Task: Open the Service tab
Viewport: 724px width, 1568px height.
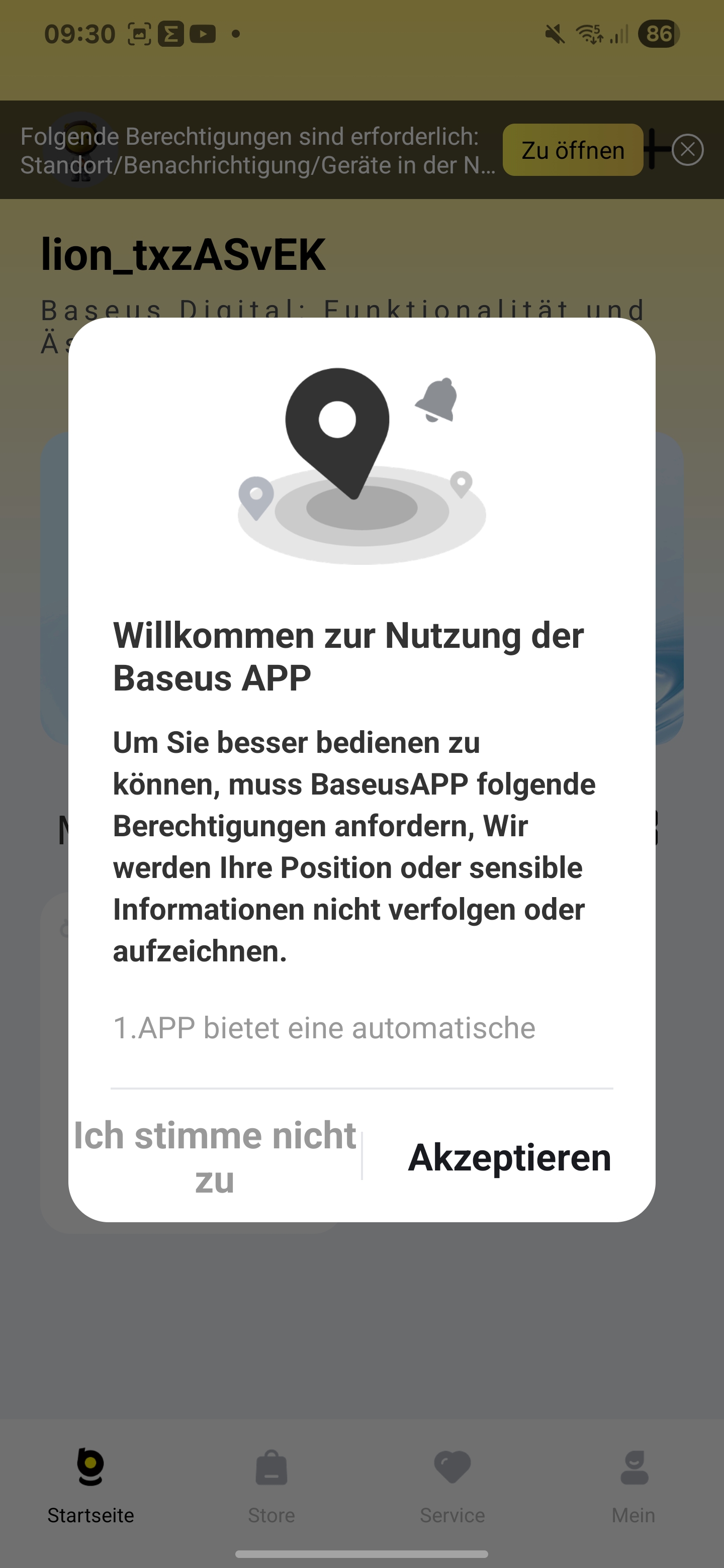Action: [x=452, y=1486]
